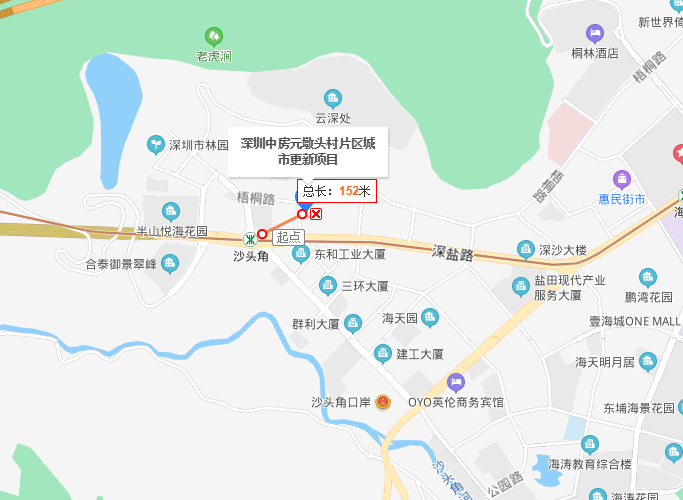
Task: Select the 老虎涧 park marker
Action: click(213, 37)
